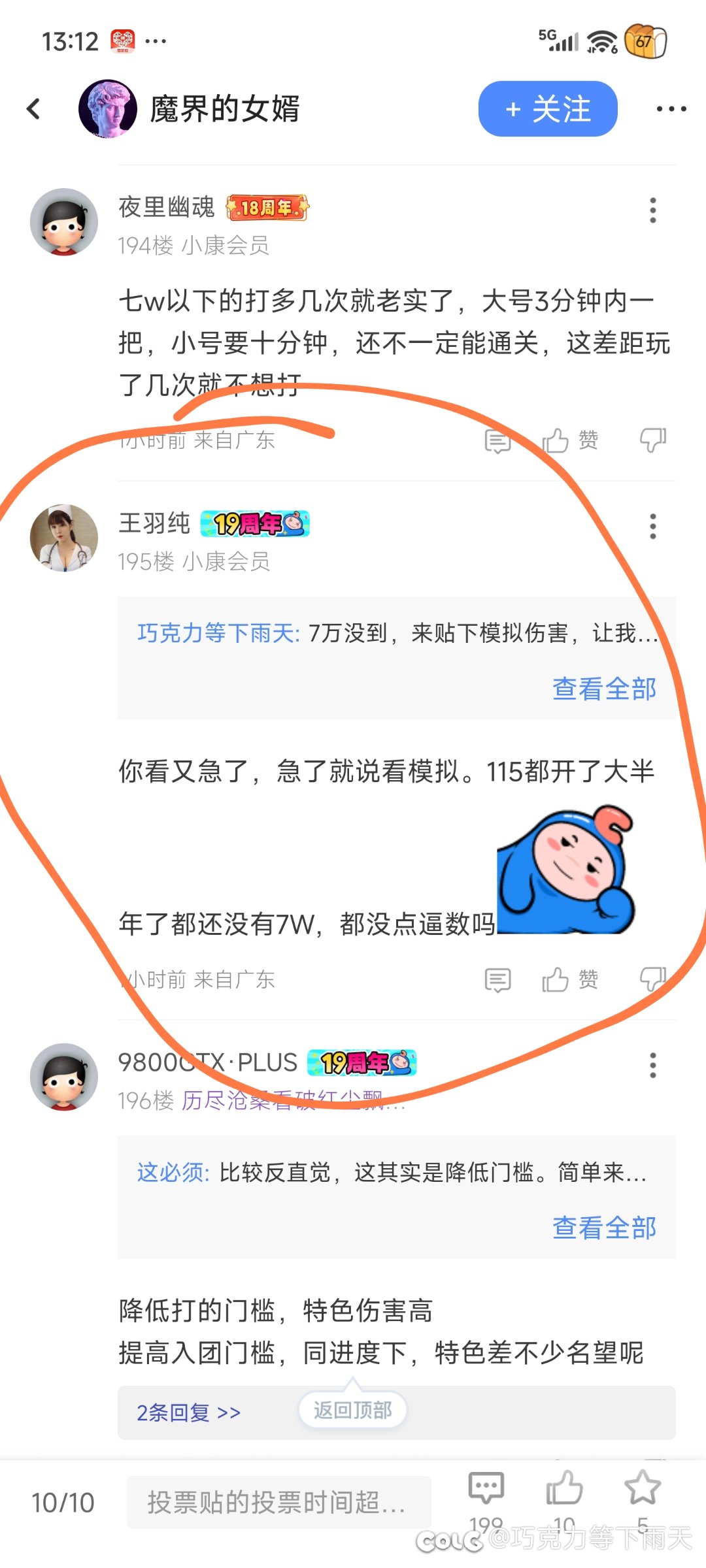This screenshot has height=1568, width=706.
Task: Toggle follow by tapping +关注 button
Action: pos(548,109)
